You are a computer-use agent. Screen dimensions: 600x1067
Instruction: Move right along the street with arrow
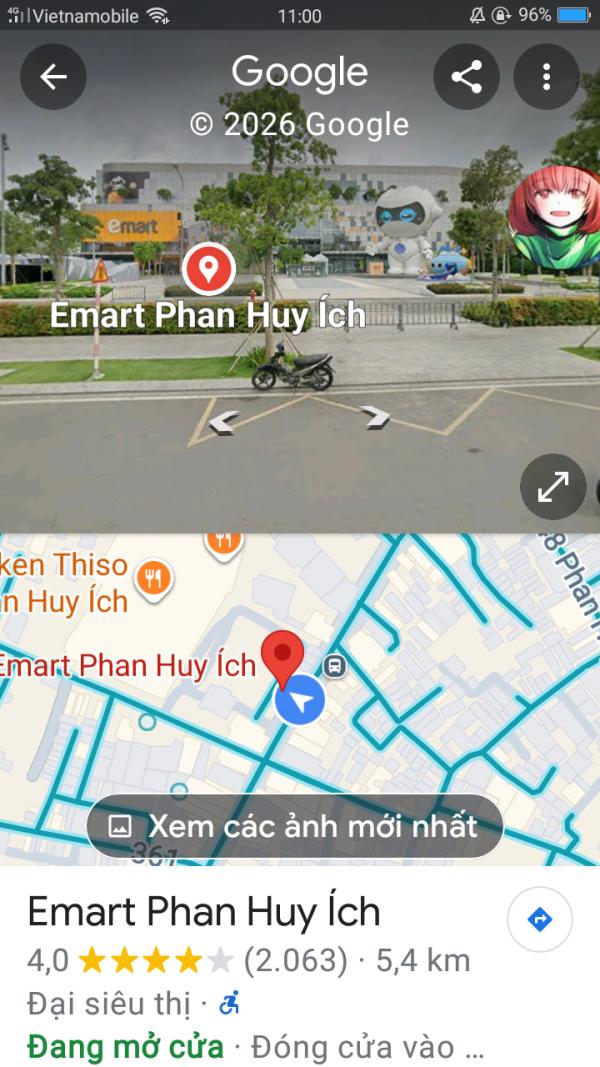(x=376, y=416)
